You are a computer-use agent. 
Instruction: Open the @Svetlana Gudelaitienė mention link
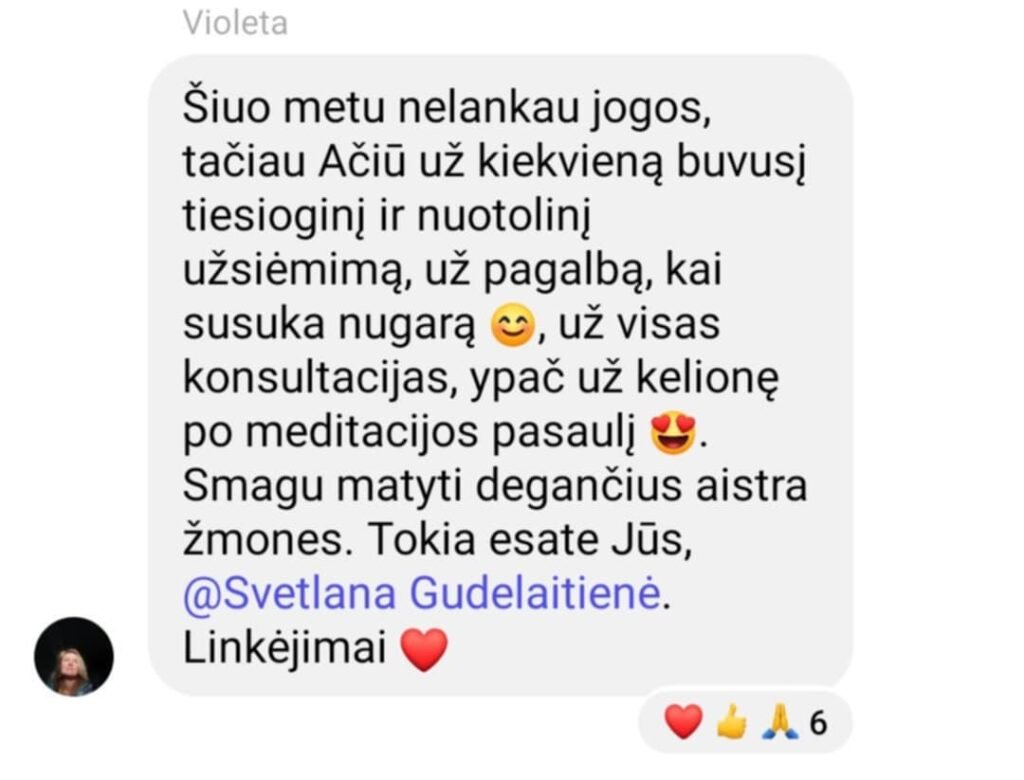point(422,596)
